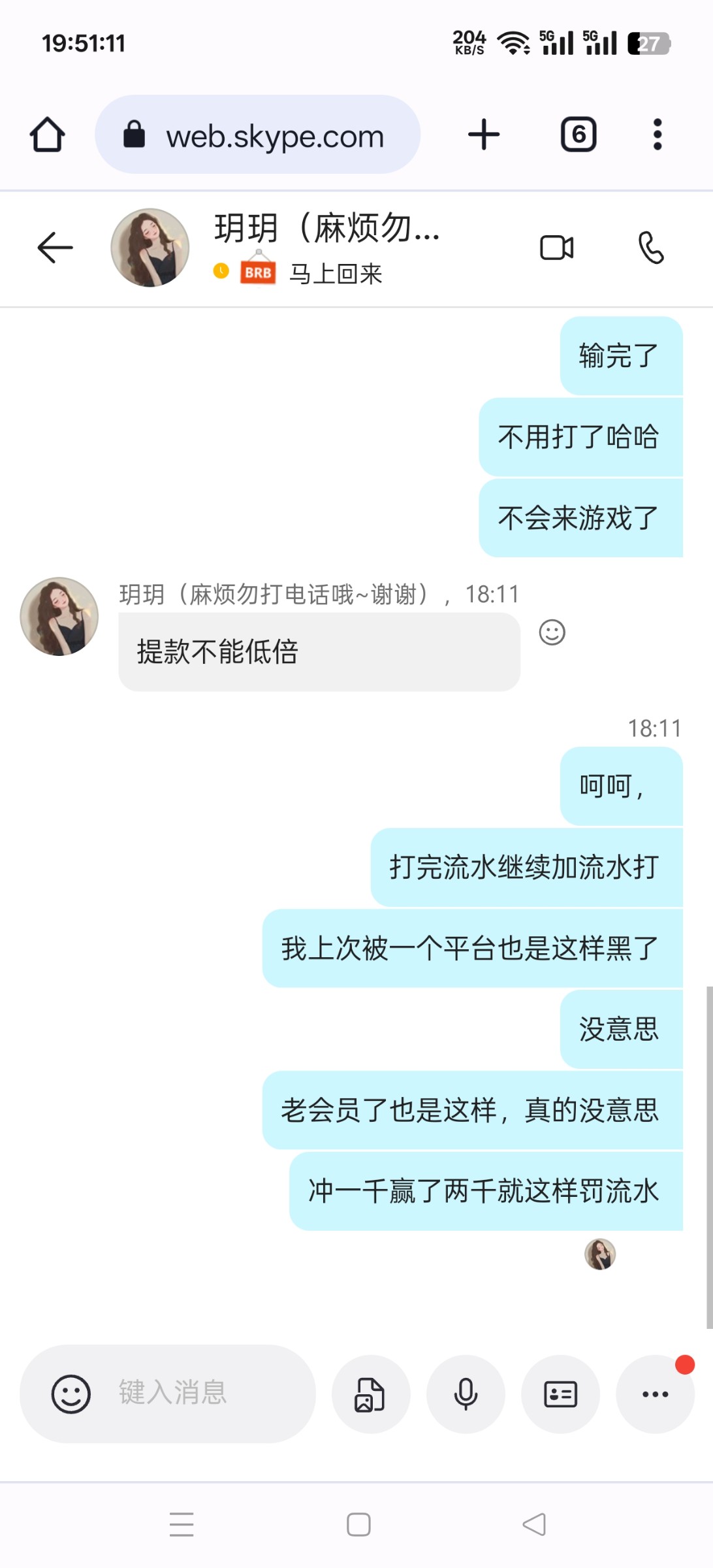The width and height of the screenshot is (713, 1568).
Task: Toggle the padlock site security info
Action: [134, 134]
